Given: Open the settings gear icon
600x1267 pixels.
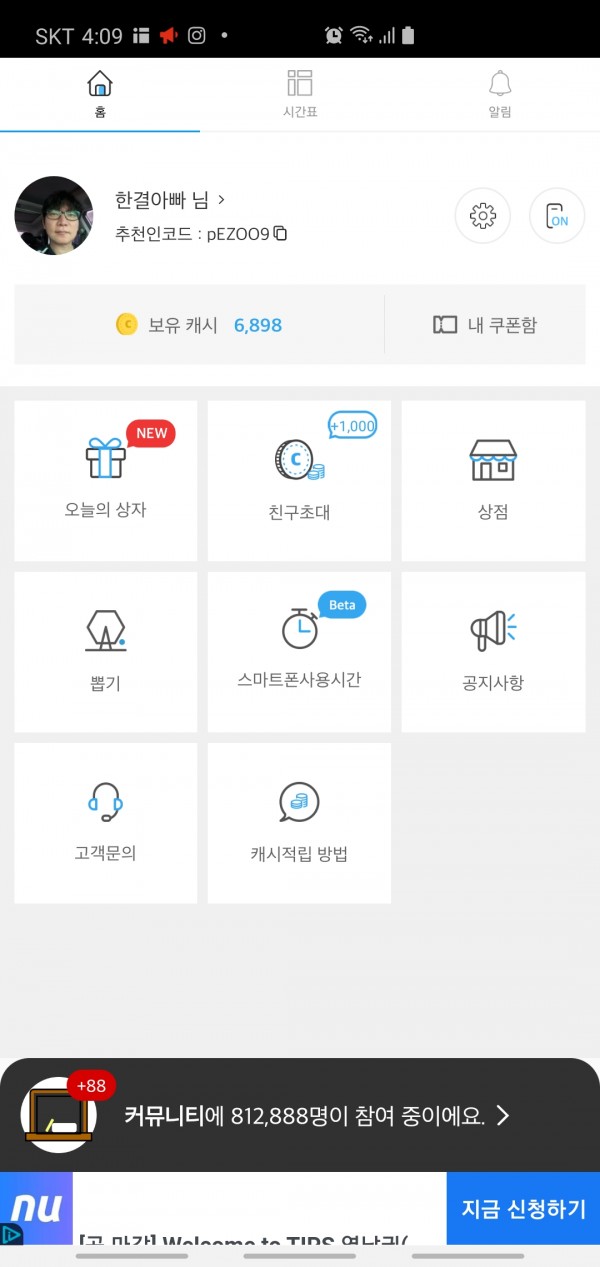Looking at the screenshot, I should coord(483,216).
